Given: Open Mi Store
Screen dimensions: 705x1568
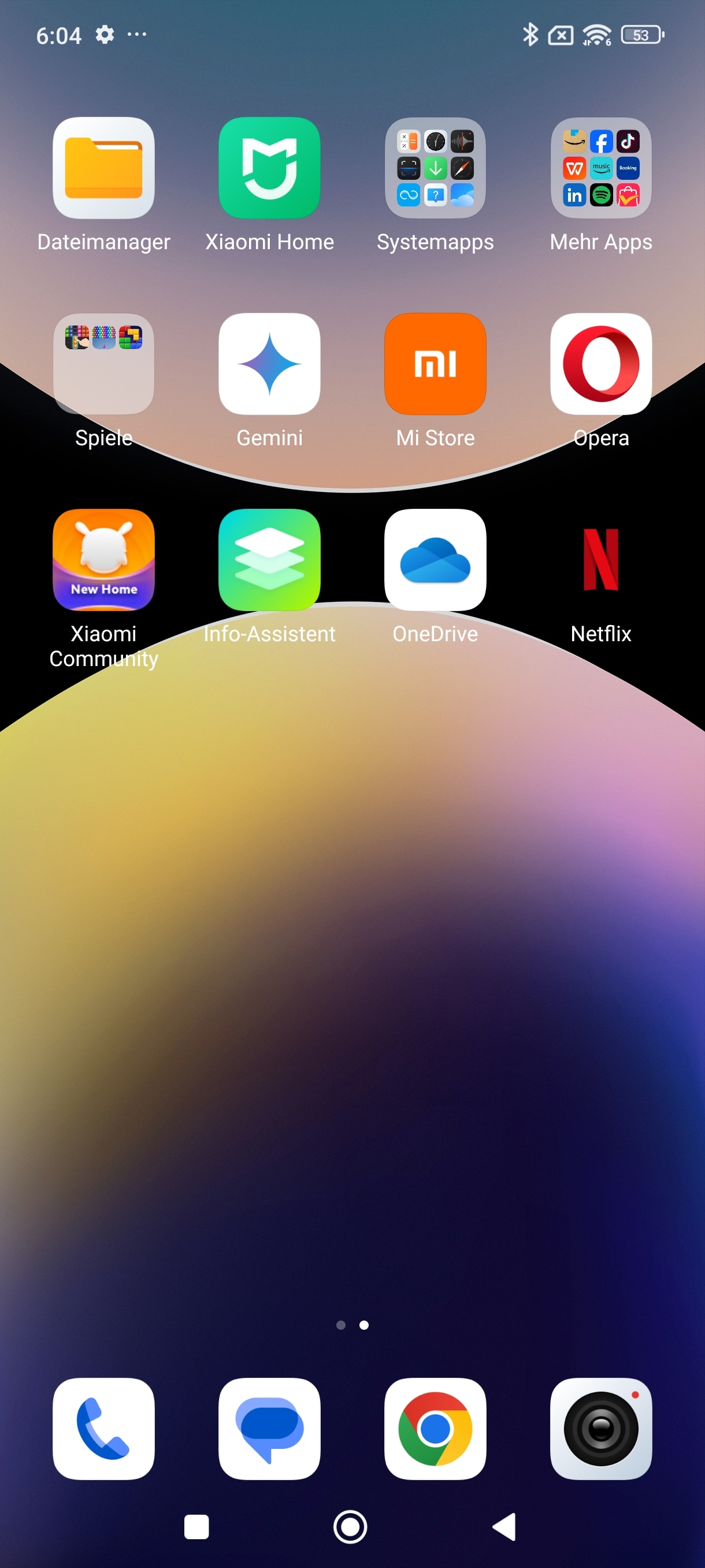Looking at the screenshot, I should [435, 364].
